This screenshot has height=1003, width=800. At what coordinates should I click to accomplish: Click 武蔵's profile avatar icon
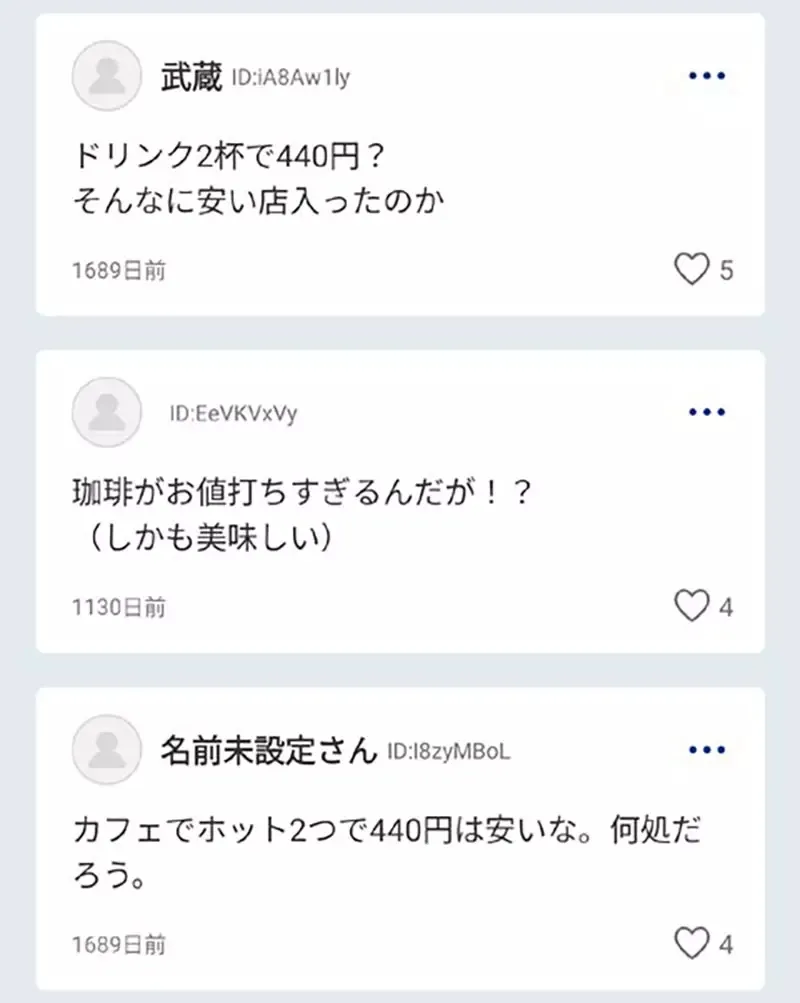click(106, 76)
